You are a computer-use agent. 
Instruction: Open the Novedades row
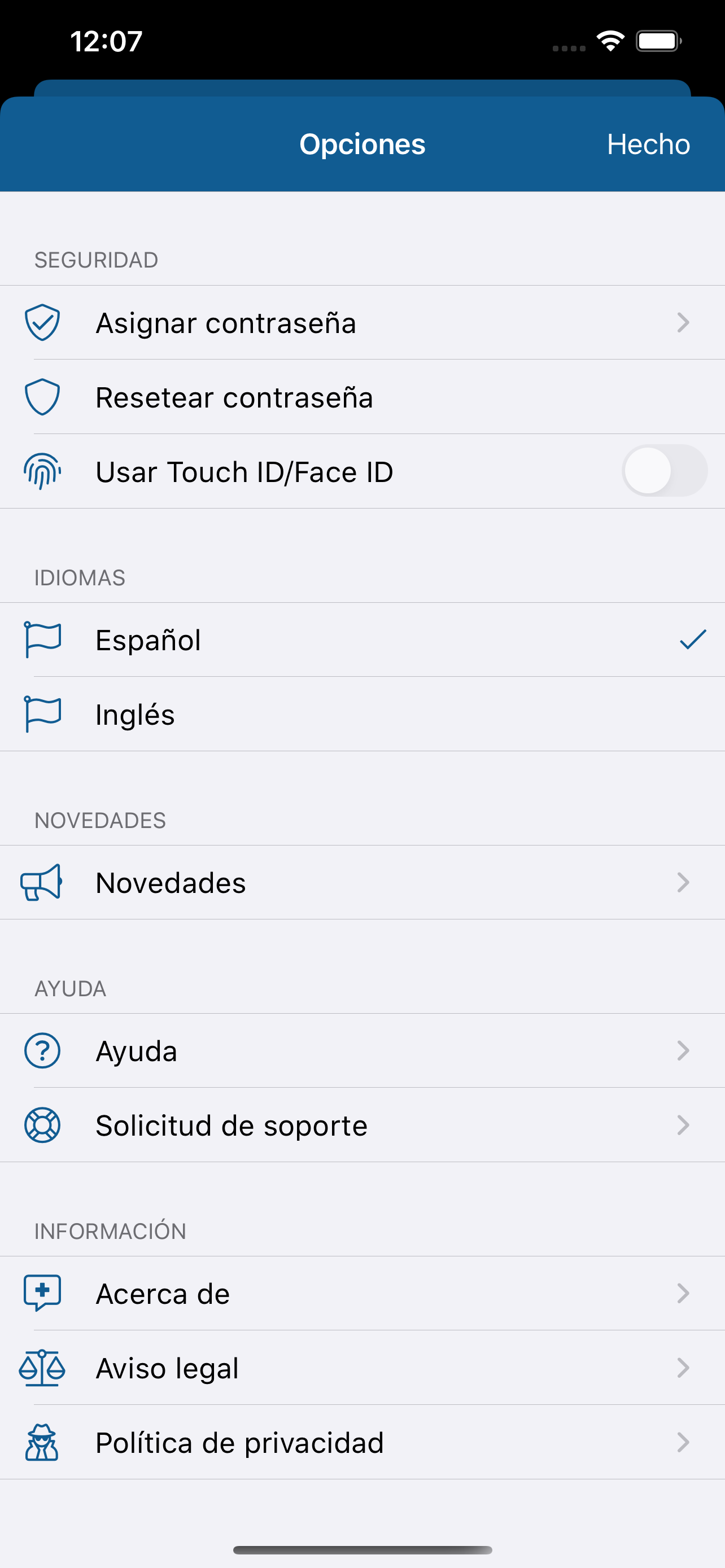pyautogui.click(x=362, y=883)
